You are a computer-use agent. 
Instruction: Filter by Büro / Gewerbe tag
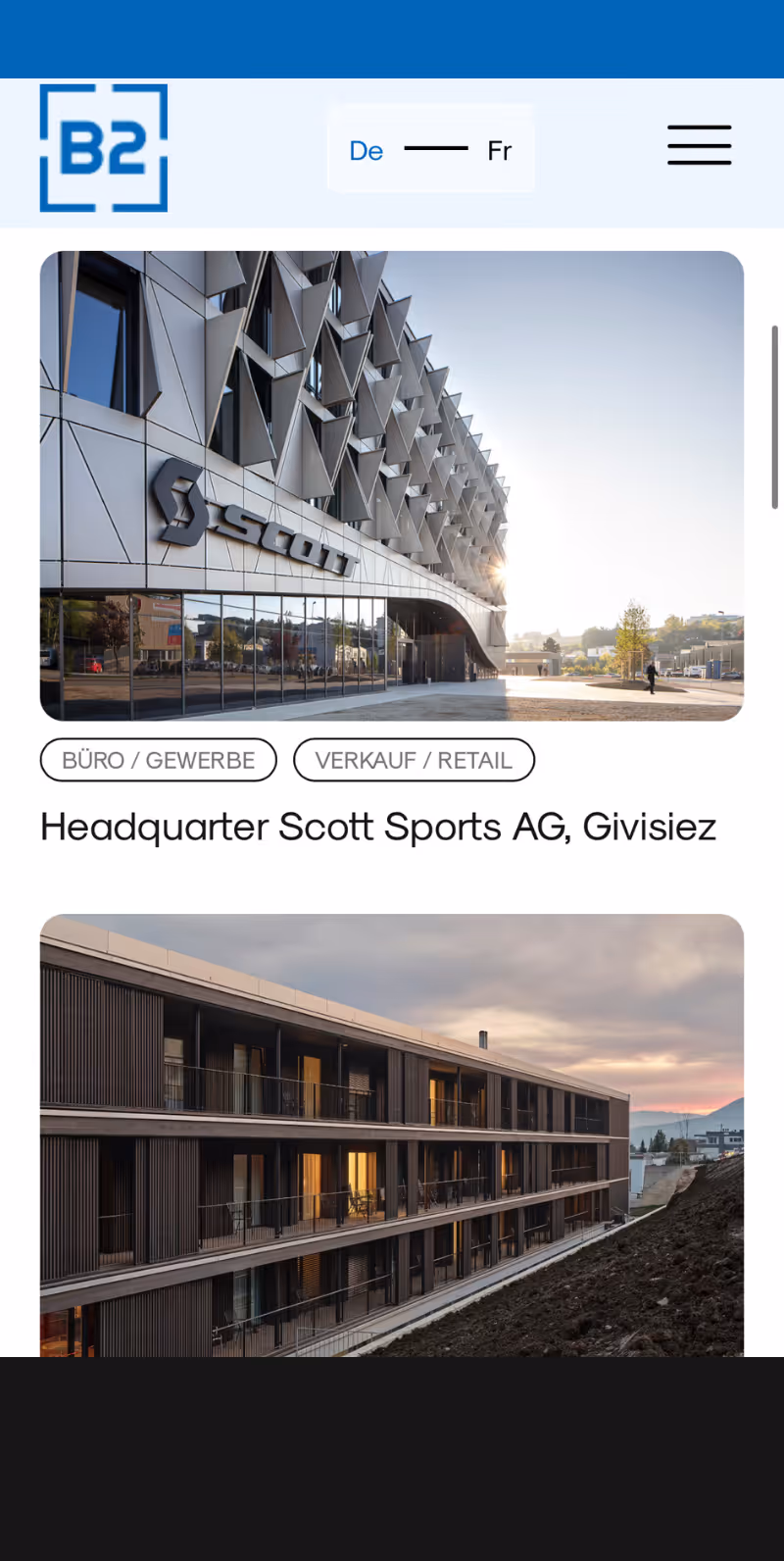159,760
